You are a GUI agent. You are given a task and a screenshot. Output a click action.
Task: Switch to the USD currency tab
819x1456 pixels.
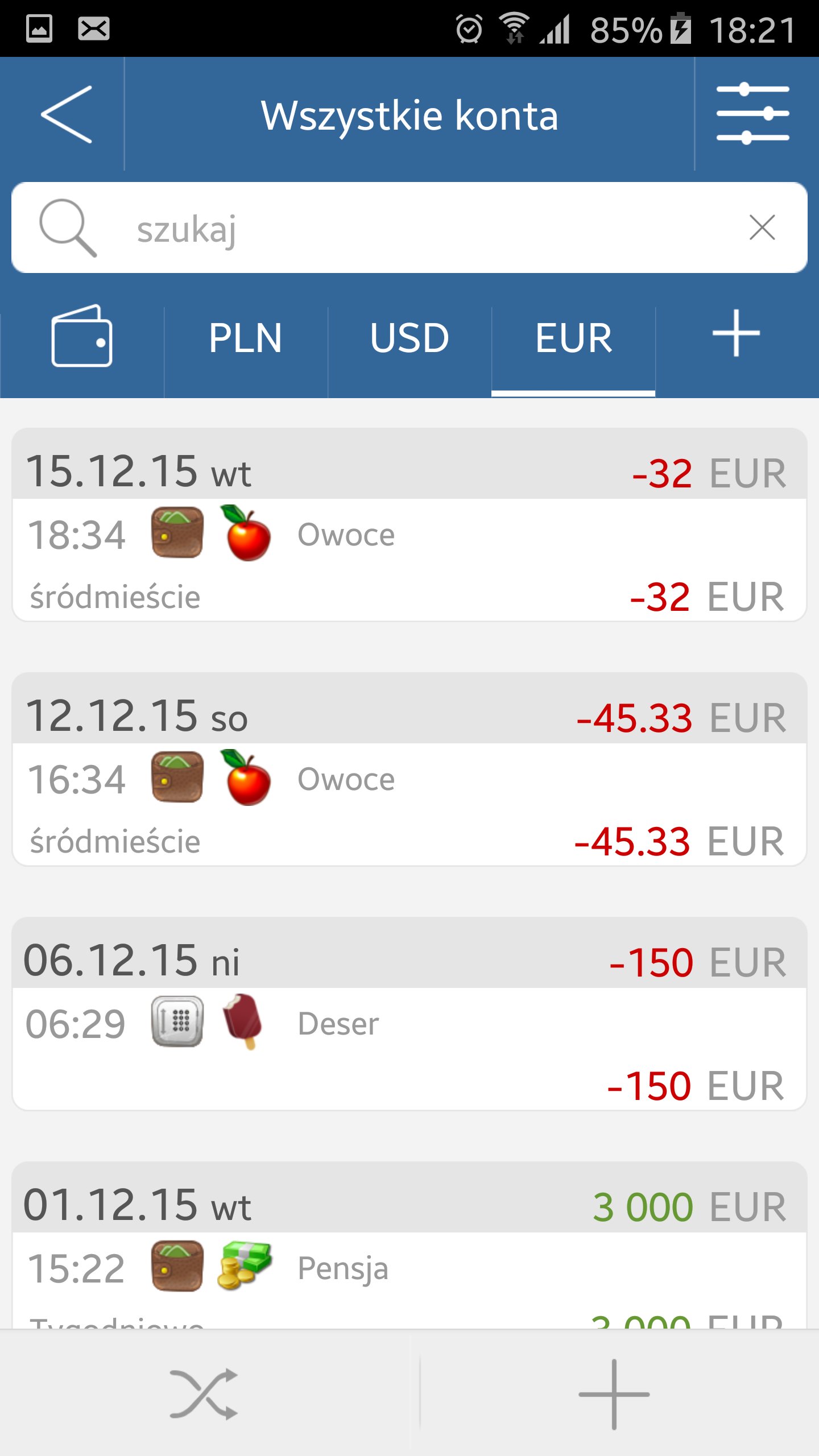[x=409, y=338]
